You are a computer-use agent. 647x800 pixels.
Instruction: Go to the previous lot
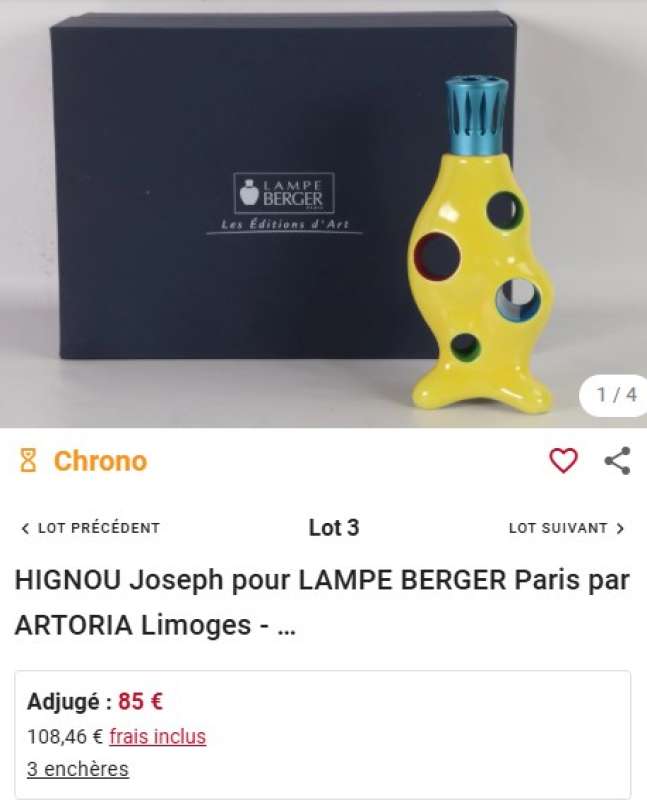(x=90, y=528)
